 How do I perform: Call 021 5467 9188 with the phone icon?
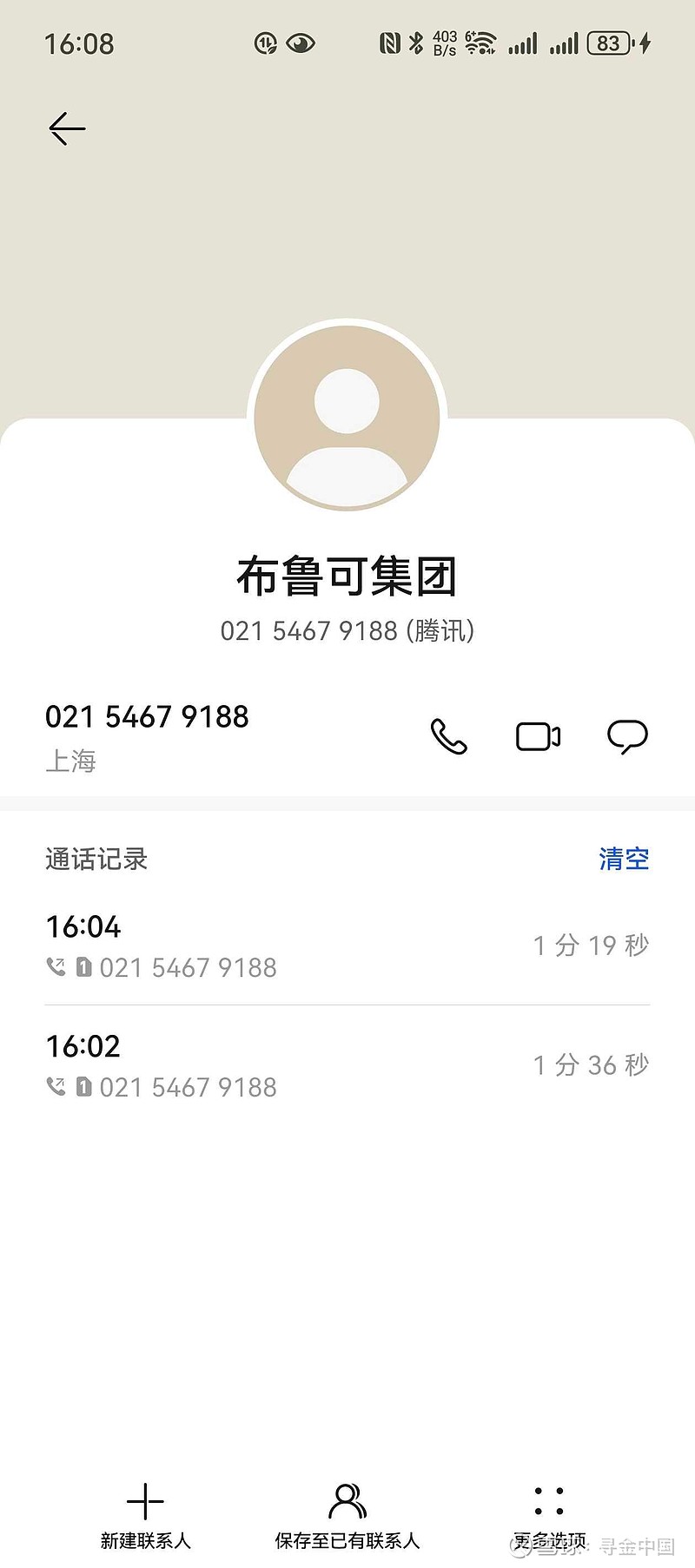click(x=449, y=736)
